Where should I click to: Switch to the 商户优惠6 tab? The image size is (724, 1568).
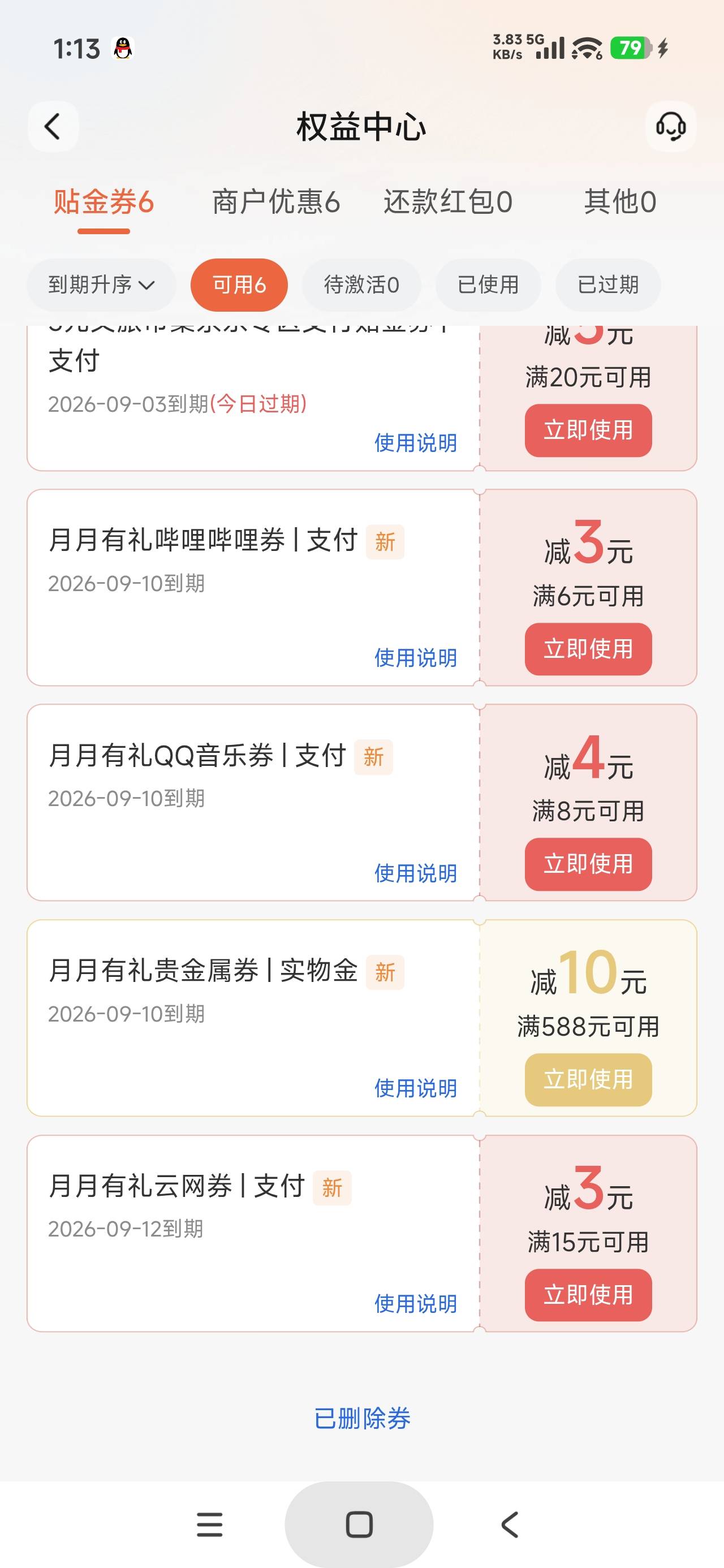click(x=276, y=202)
